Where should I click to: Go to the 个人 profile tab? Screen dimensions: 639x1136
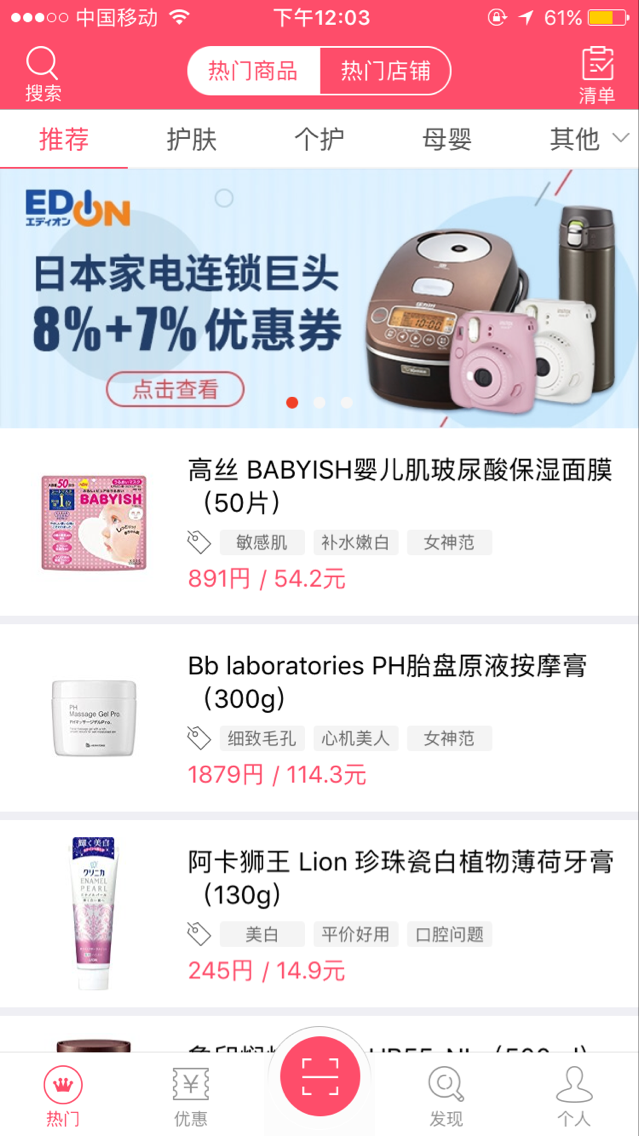point(574,1095)
